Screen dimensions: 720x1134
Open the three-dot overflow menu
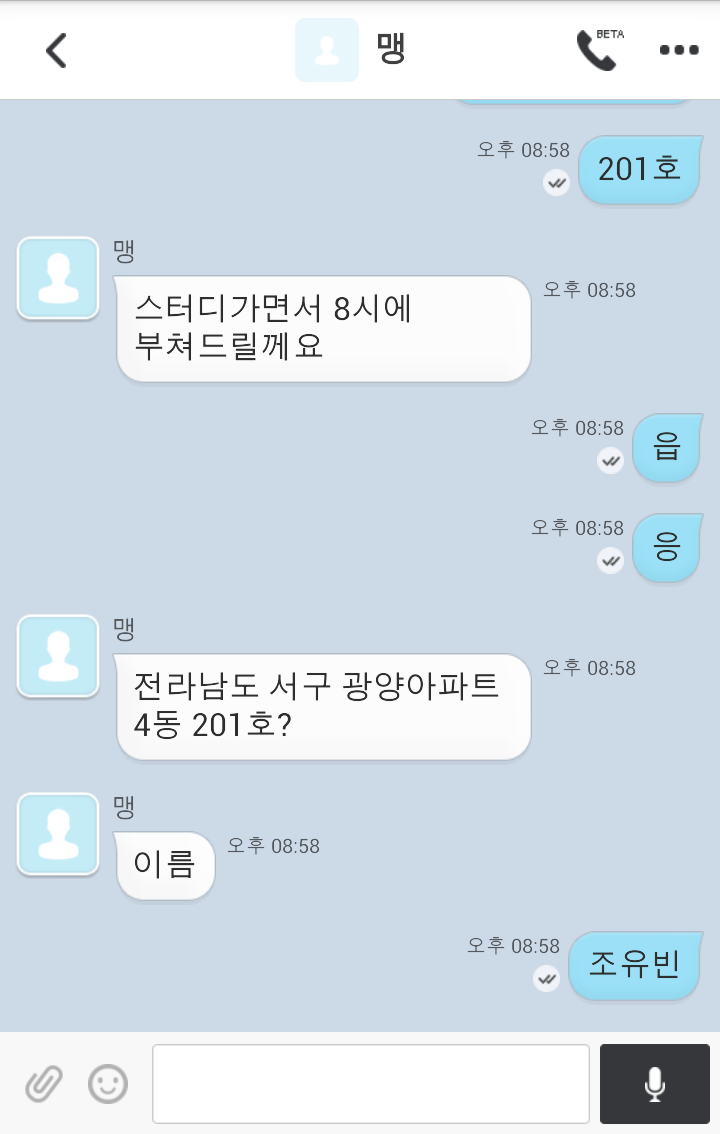(x=679, y=50)
